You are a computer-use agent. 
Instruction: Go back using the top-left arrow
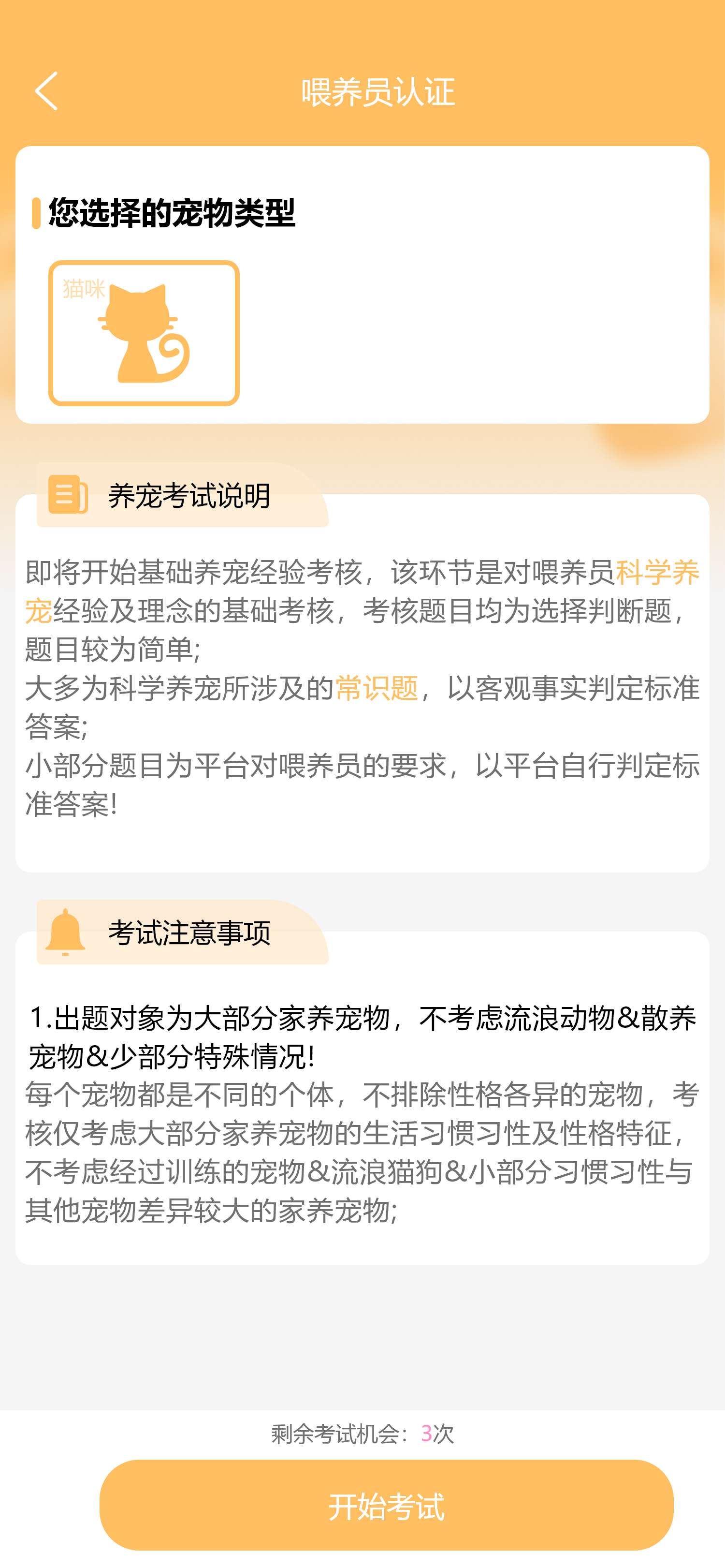46,91
